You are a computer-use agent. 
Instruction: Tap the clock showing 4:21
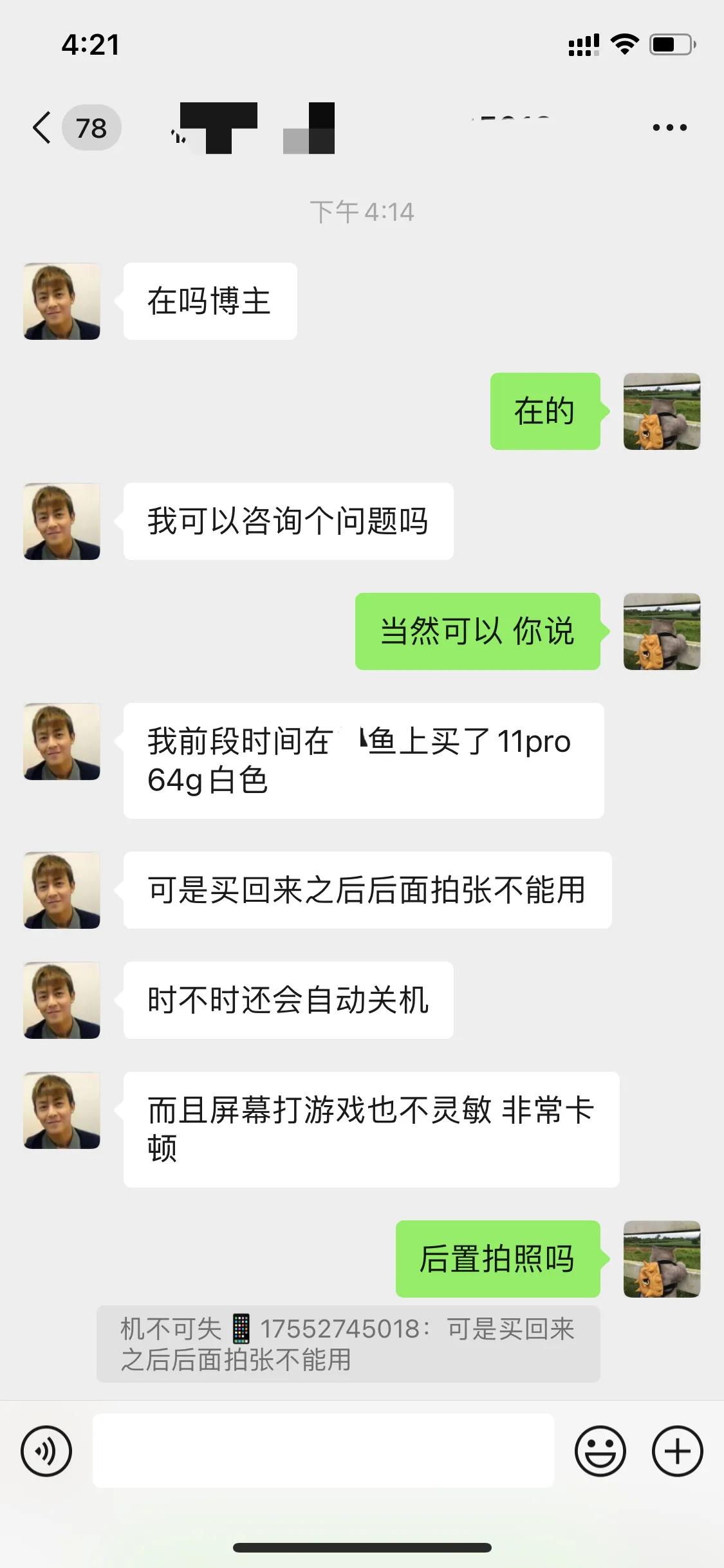pyautogui.click(x=90, y=44)
